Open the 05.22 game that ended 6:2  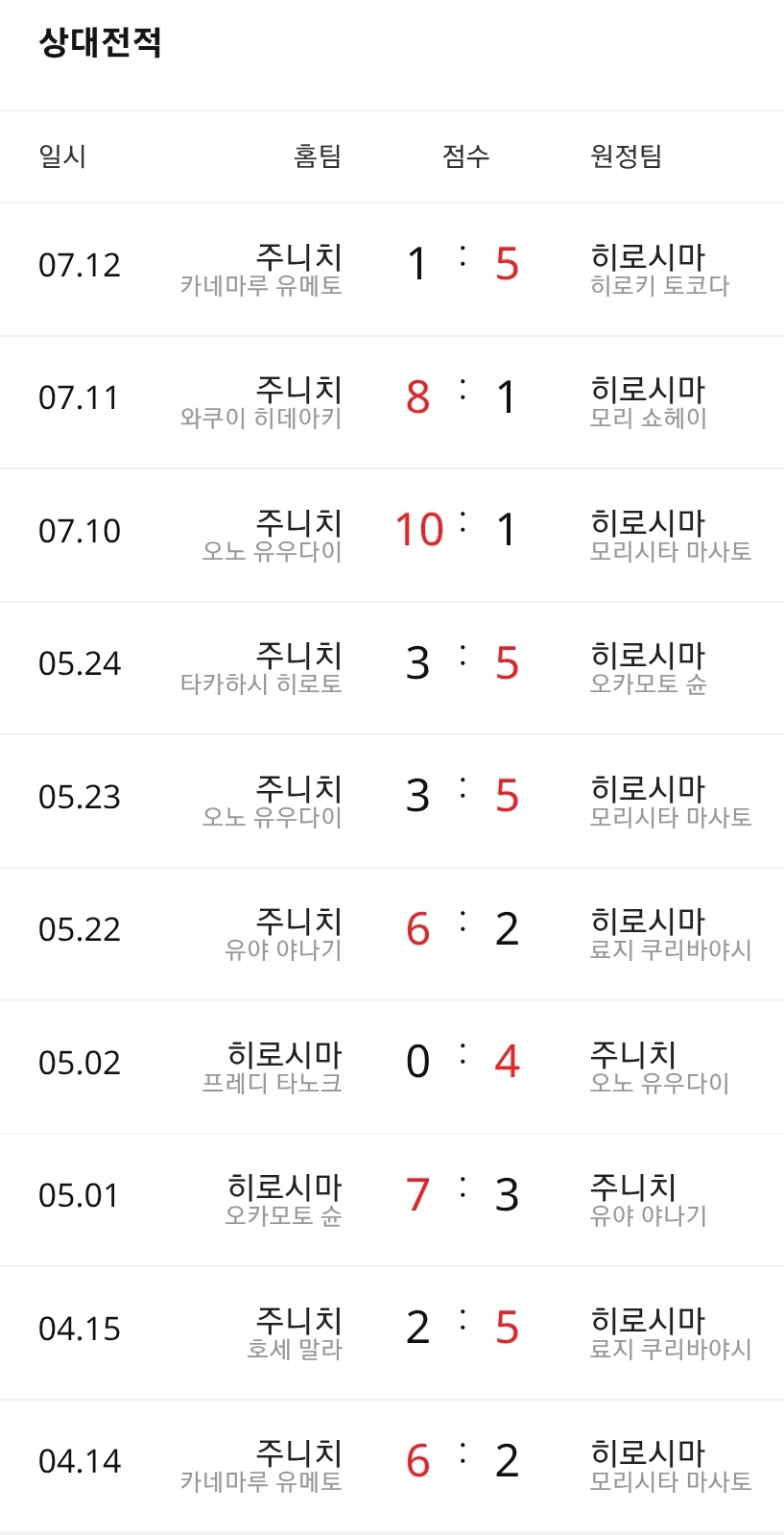(392, 934)
